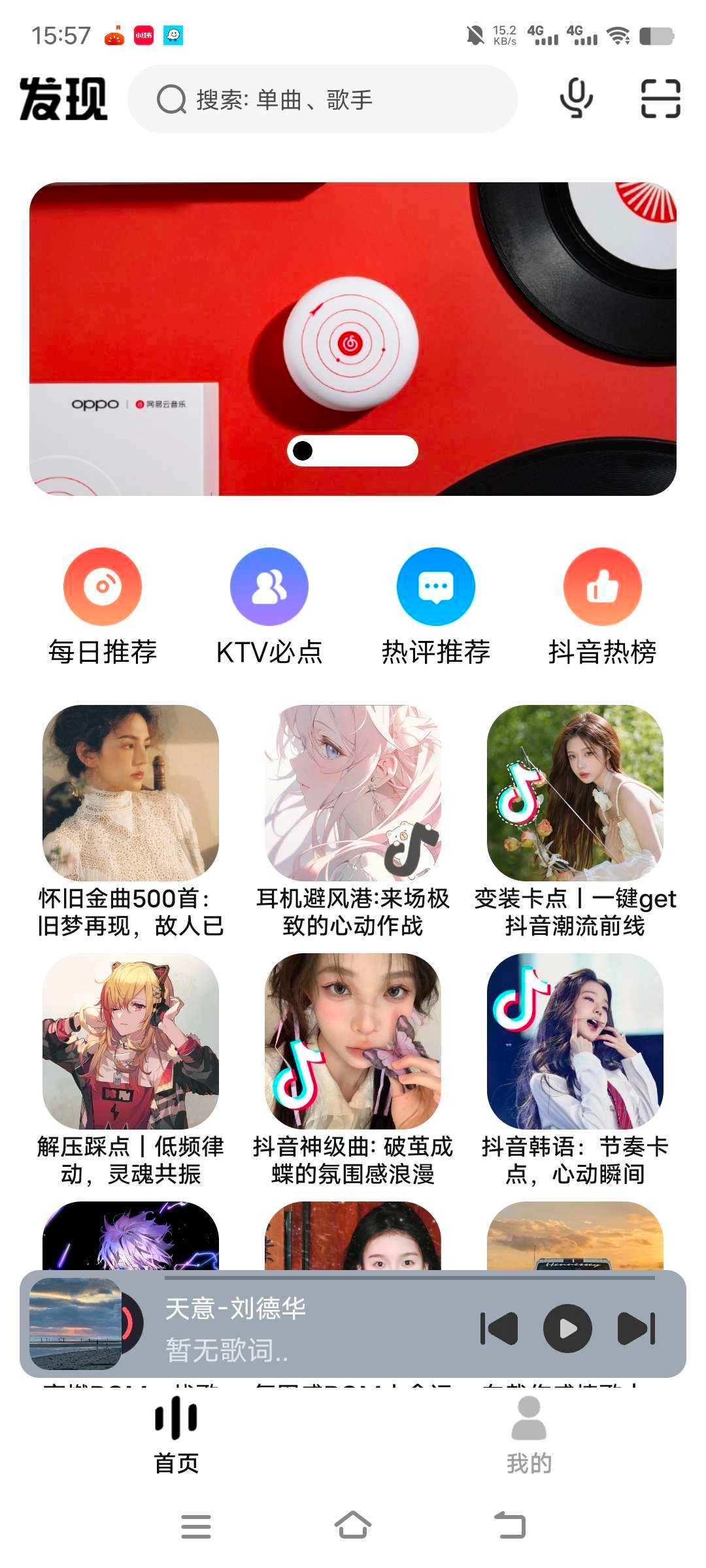
Task: Play the song 天意-刘德华
Action: [567, 1328]
